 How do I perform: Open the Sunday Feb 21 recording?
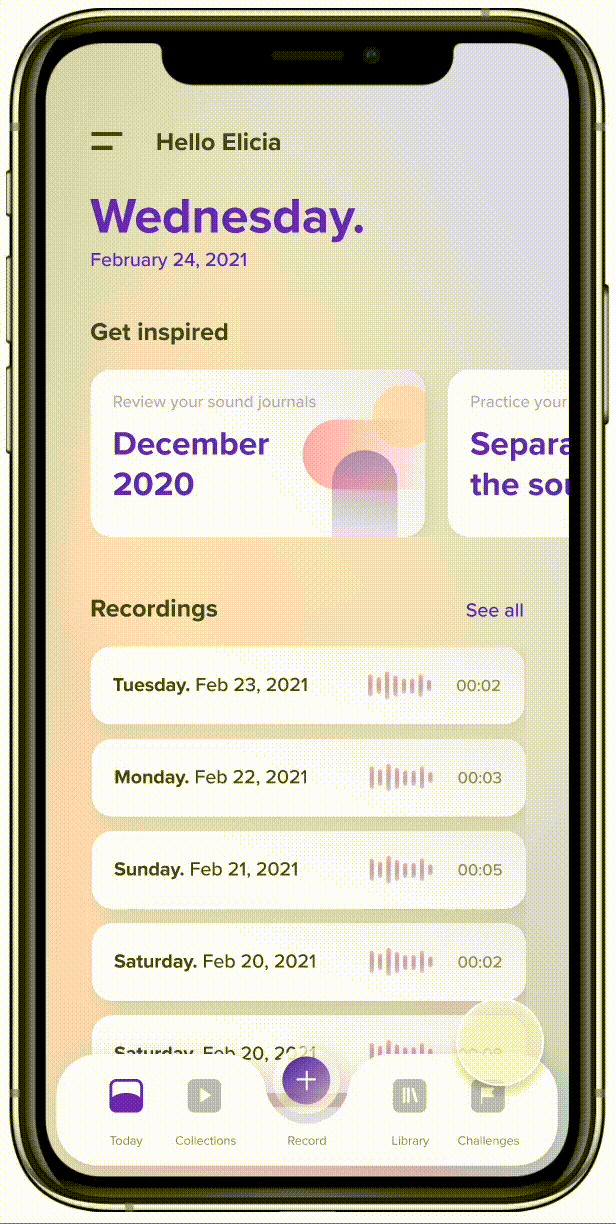pyautogui.click(x=307, y=869)
